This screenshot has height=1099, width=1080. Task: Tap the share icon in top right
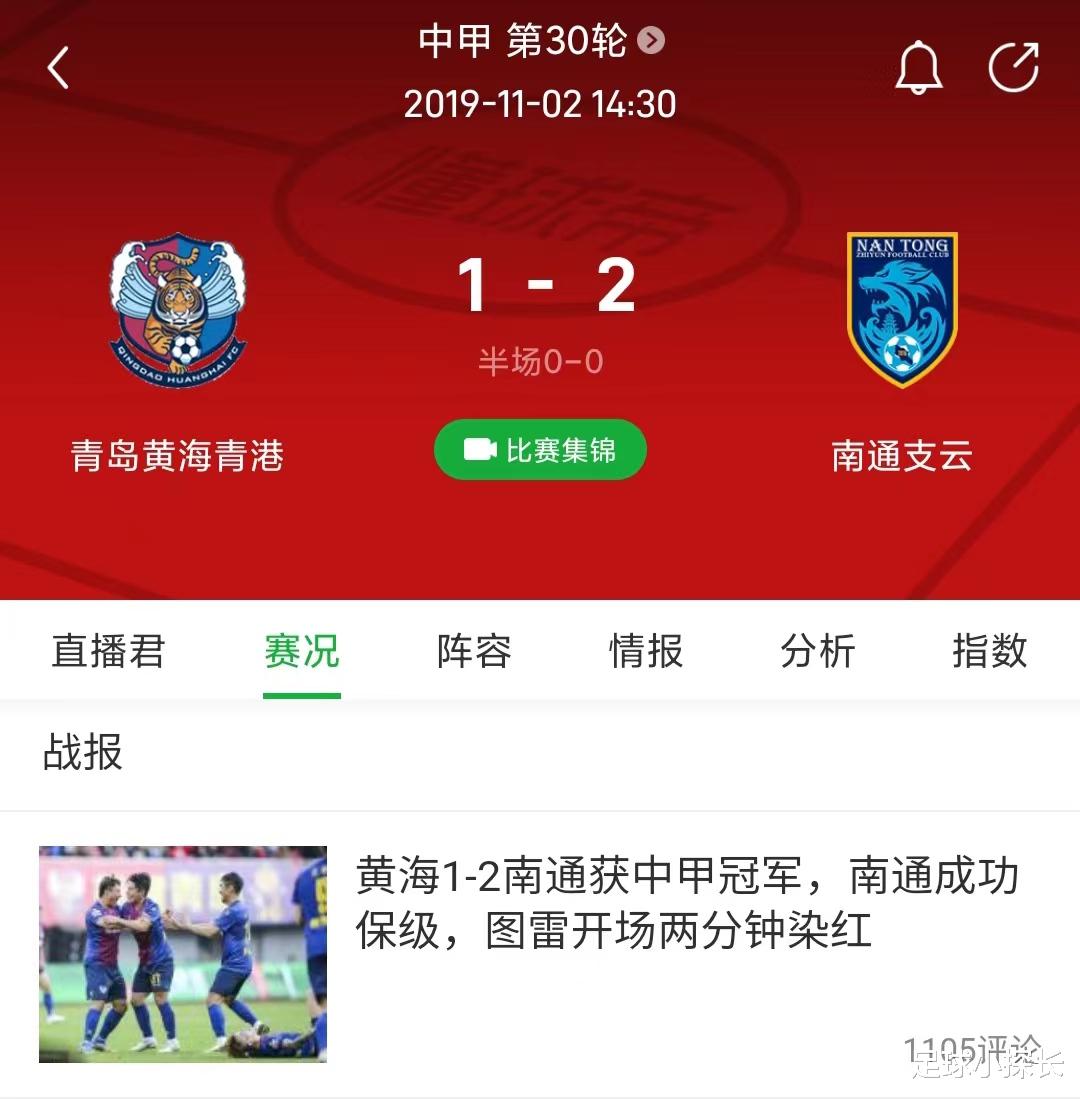point(1014,67)
